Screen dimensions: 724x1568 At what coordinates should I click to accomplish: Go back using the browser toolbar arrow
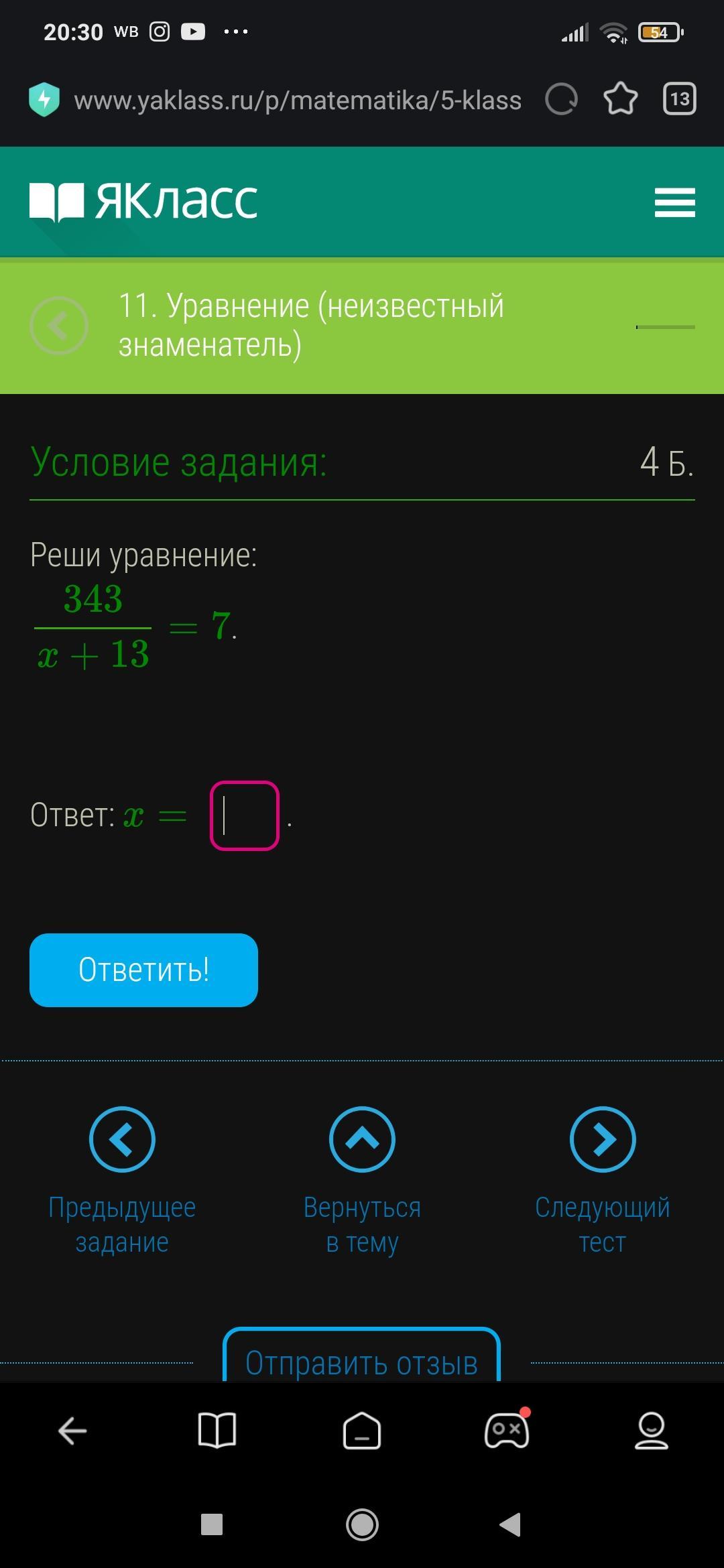coord(72,1431)
